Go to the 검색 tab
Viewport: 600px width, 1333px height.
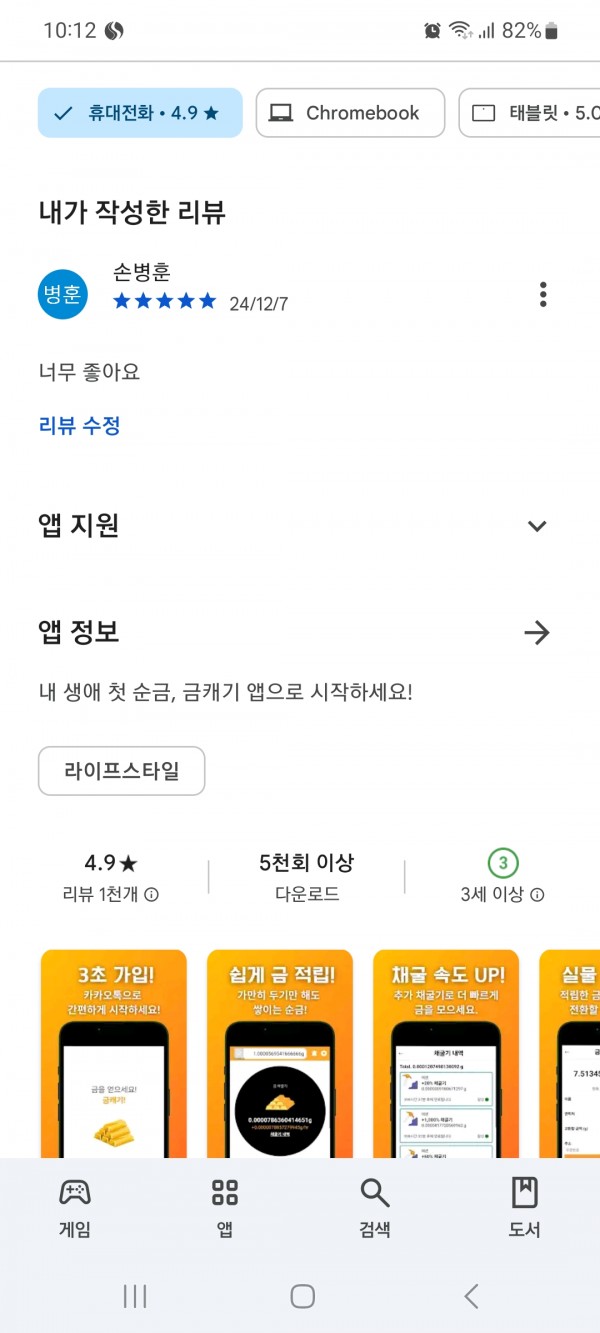pos(375,1208)
